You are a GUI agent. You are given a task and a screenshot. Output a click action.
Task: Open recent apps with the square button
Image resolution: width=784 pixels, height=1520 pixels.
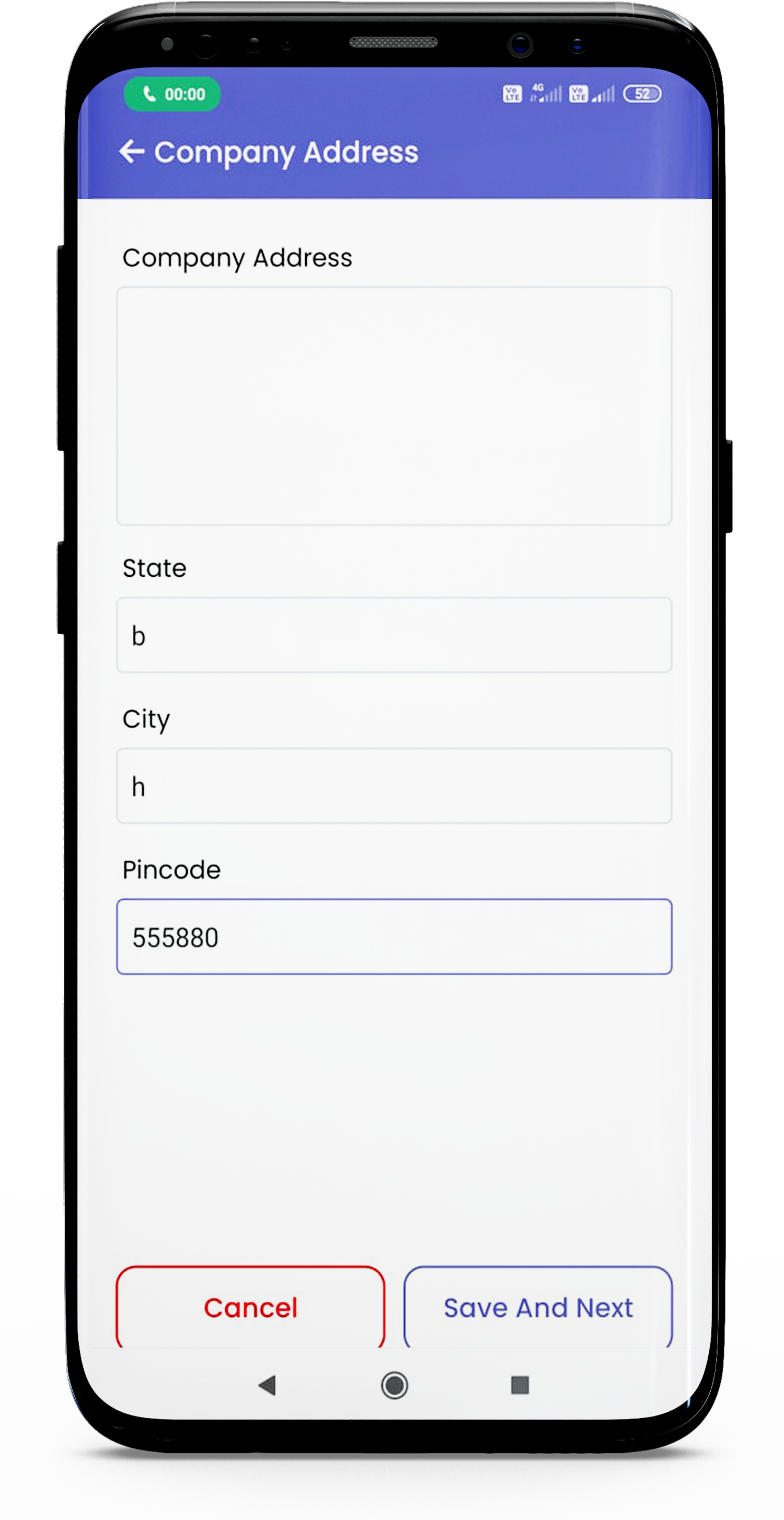(x=520, y=1385)
